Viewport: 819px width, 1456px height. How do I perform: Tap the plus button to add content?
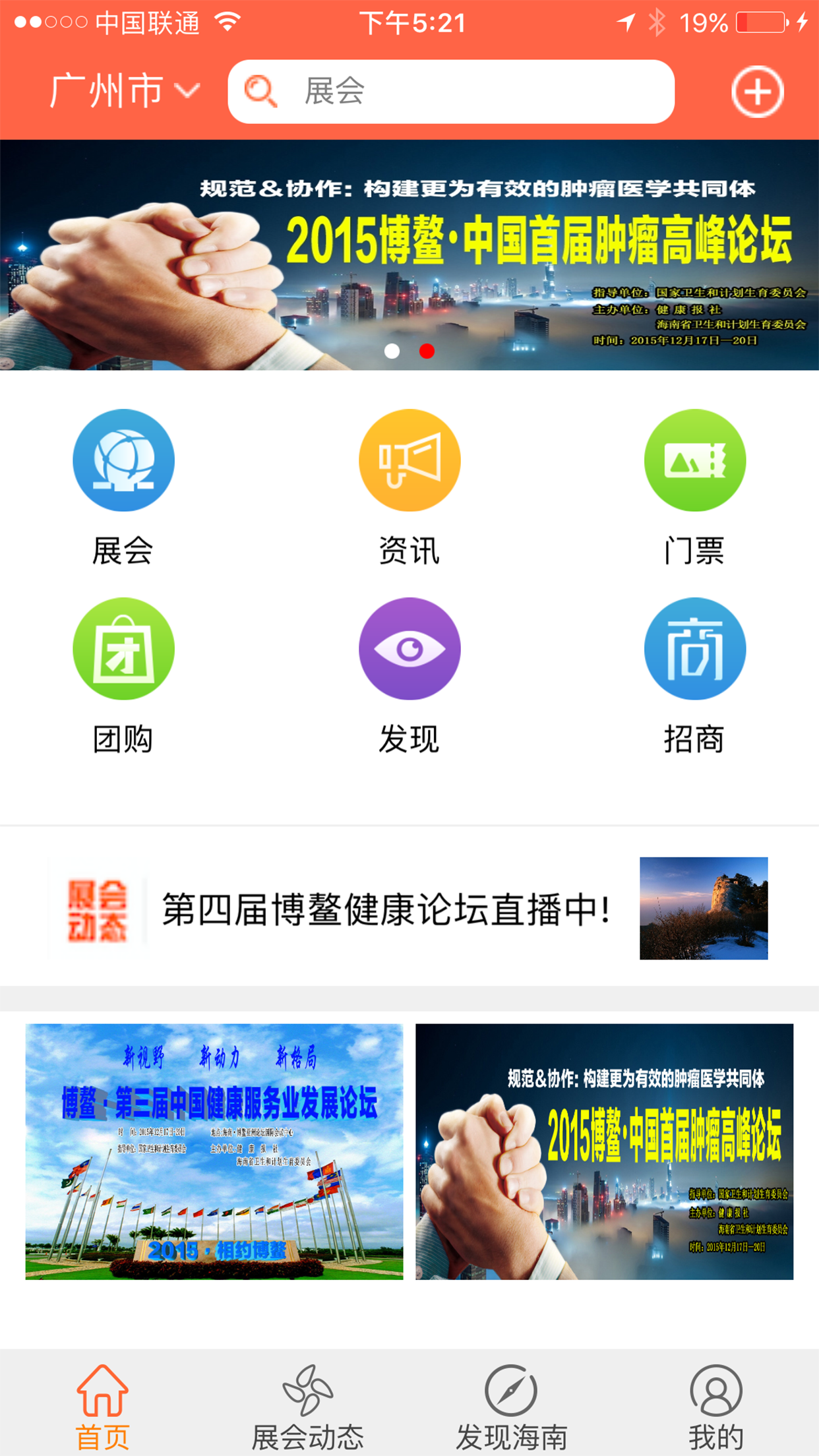pos(757,93)
